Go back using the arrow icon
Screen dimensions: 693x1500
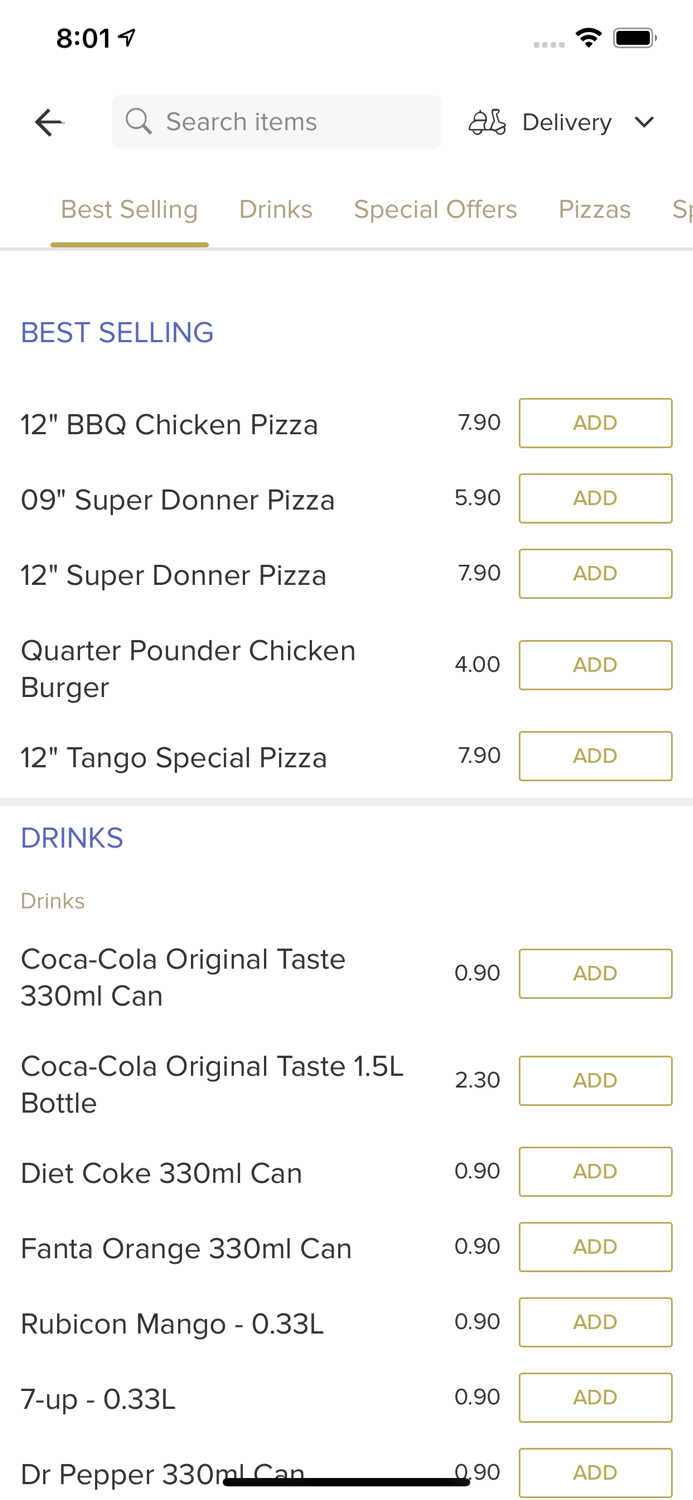[x=49, y=122]
